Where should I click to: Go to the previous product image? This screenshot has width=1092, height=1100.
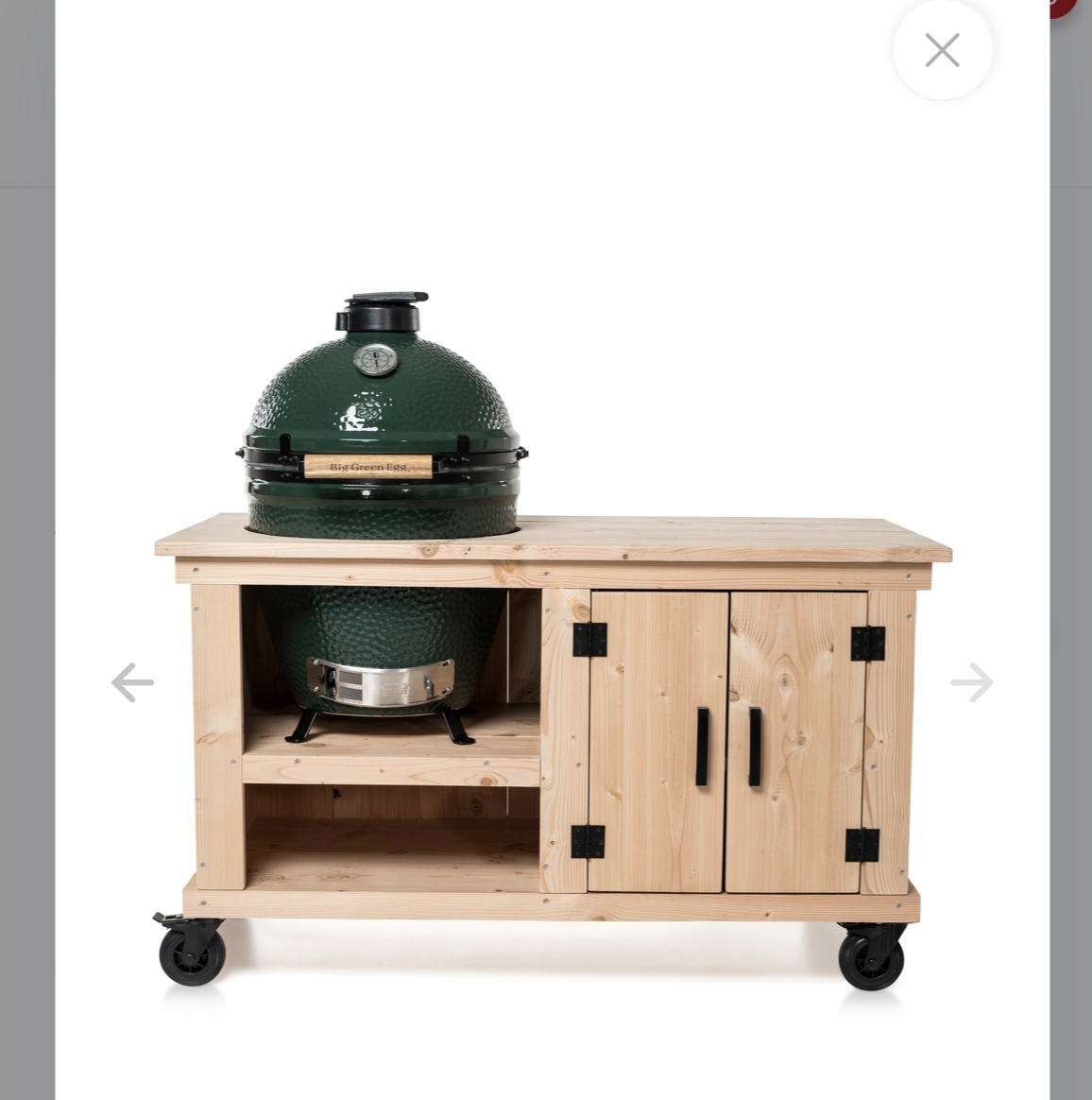click(x=132, y=682)
